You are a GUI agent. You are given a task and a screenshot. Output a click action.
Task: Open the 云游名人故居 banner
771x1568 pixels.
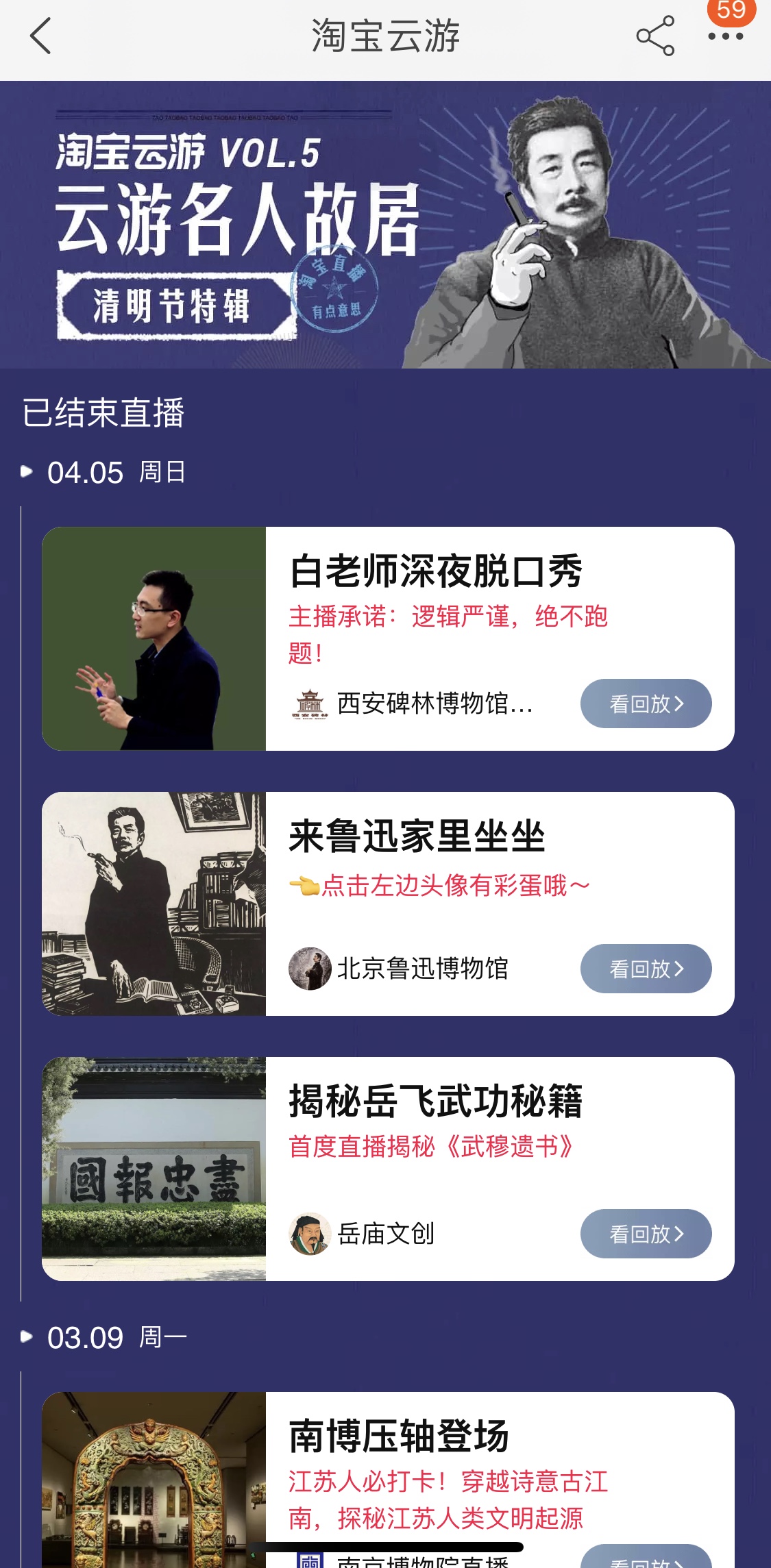click(x=385, y=225)
